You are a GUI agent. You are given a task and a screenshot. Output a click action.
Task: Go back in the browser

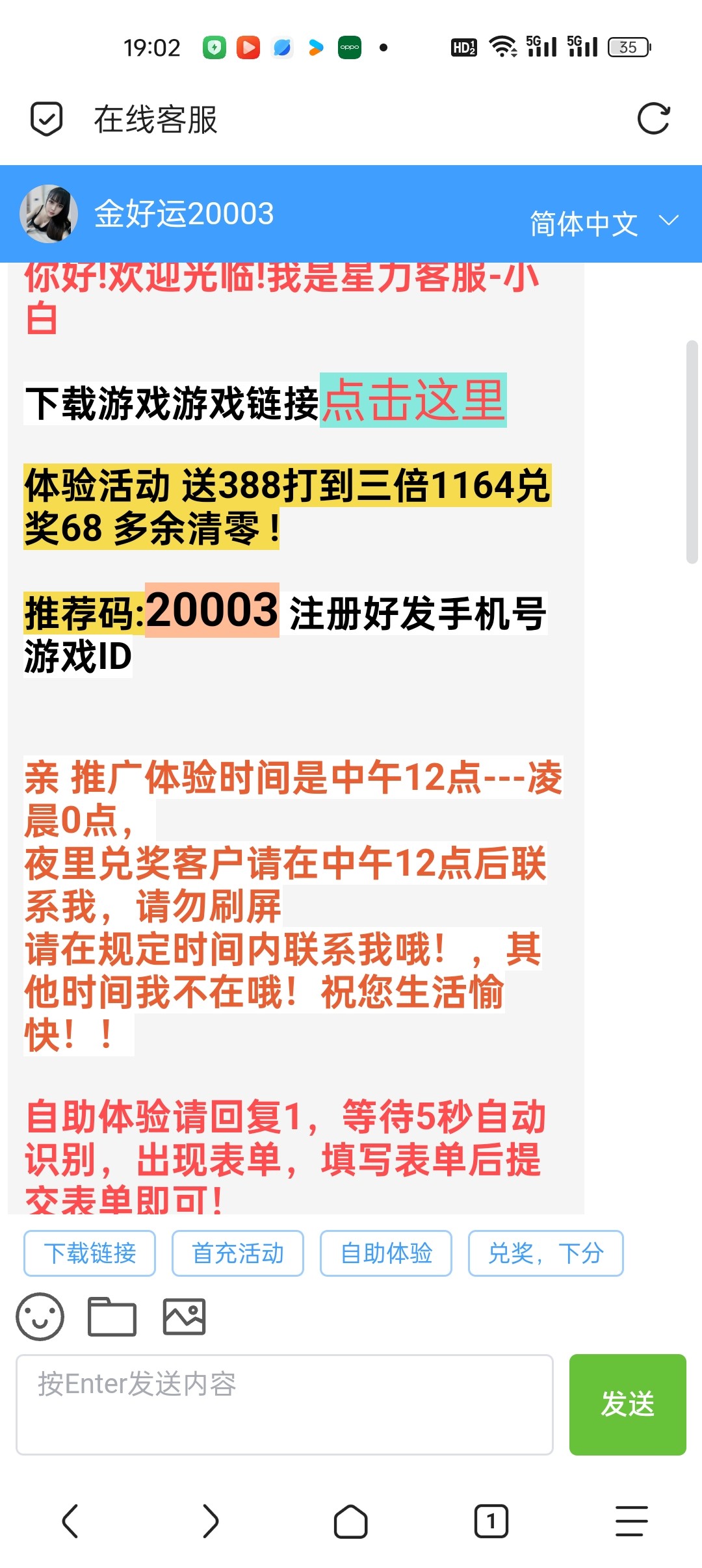pos(70,1521)
